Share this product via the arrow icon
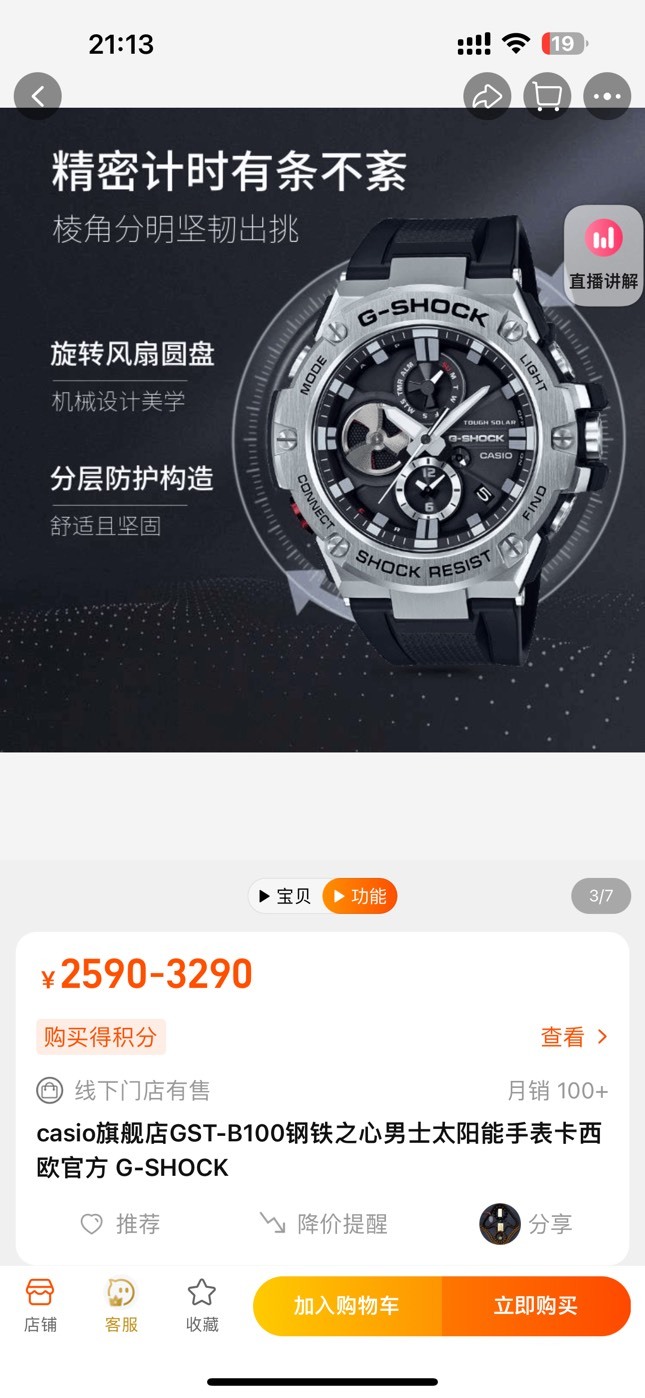645x1398 pixels. pyautogui.click(x=487, y=96)
